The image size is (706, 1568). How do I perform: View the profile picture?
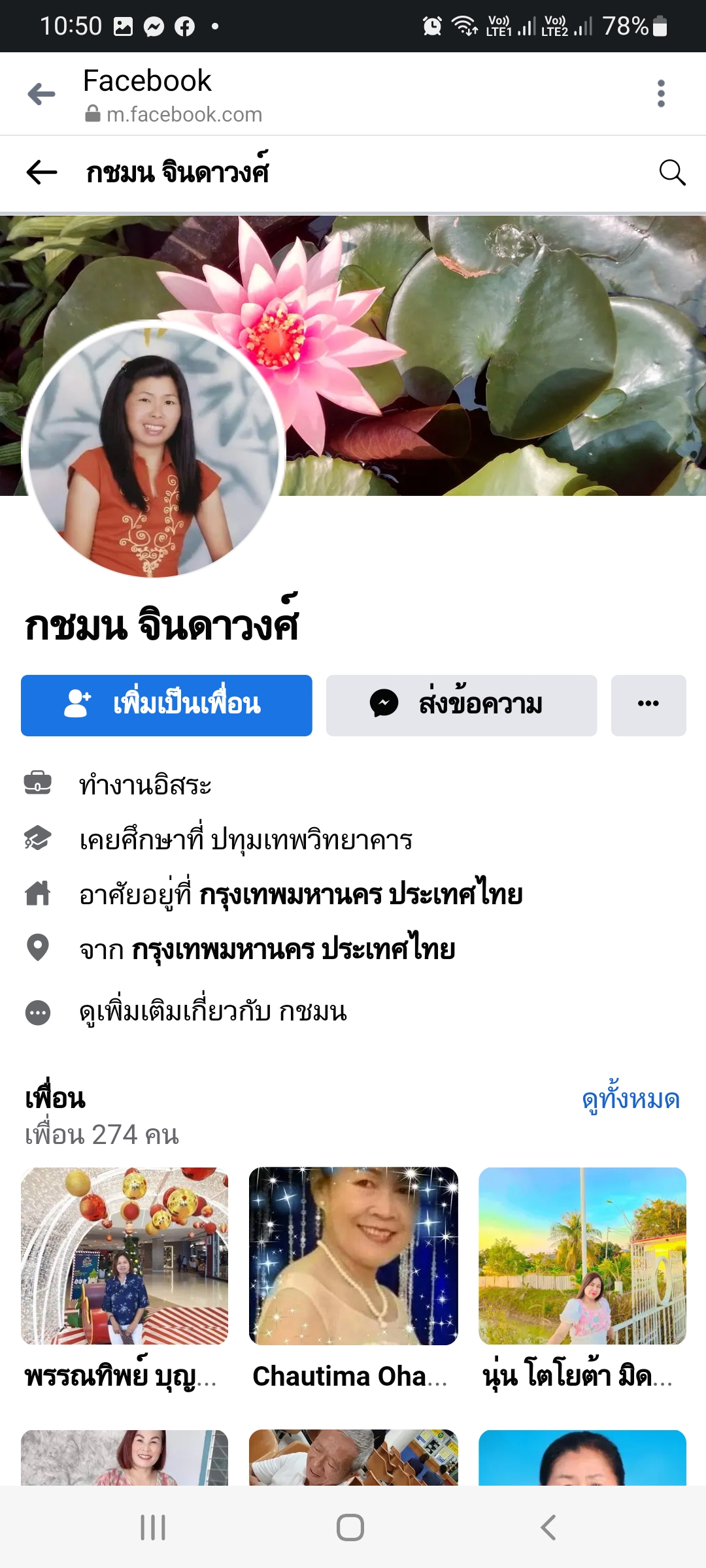154,451
